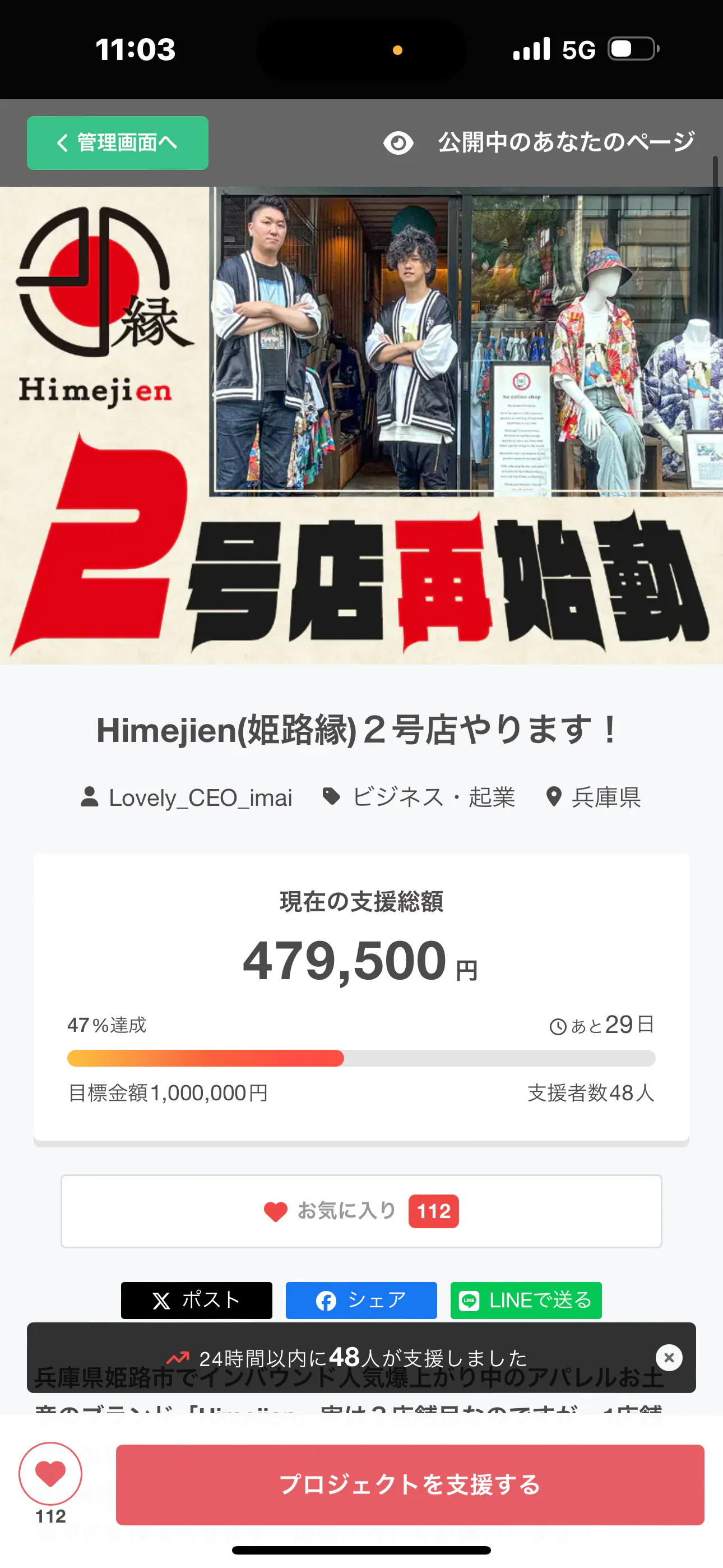Share on Facebook via シェア

361,1300
